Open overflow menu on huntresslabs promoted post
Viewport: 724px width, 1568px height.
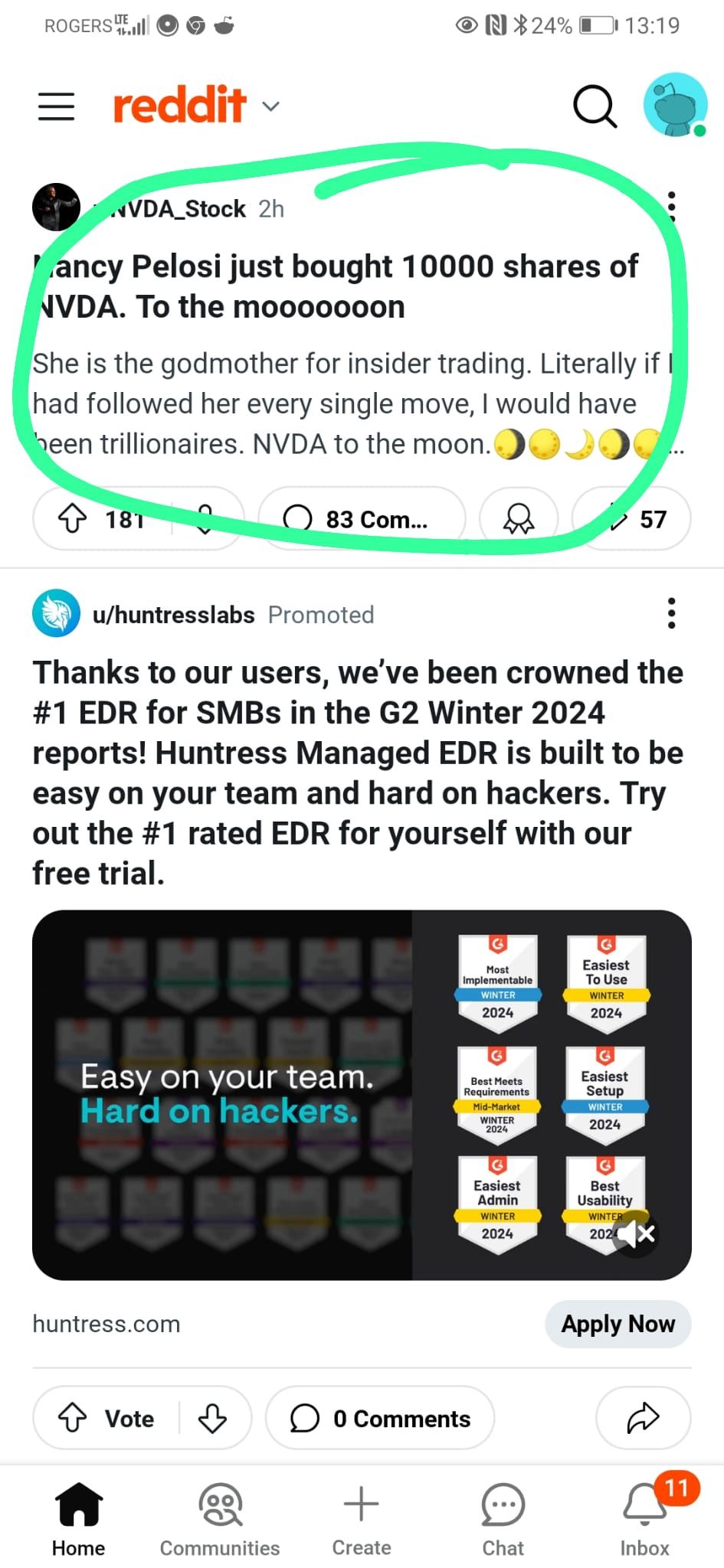tap(672, 614)
